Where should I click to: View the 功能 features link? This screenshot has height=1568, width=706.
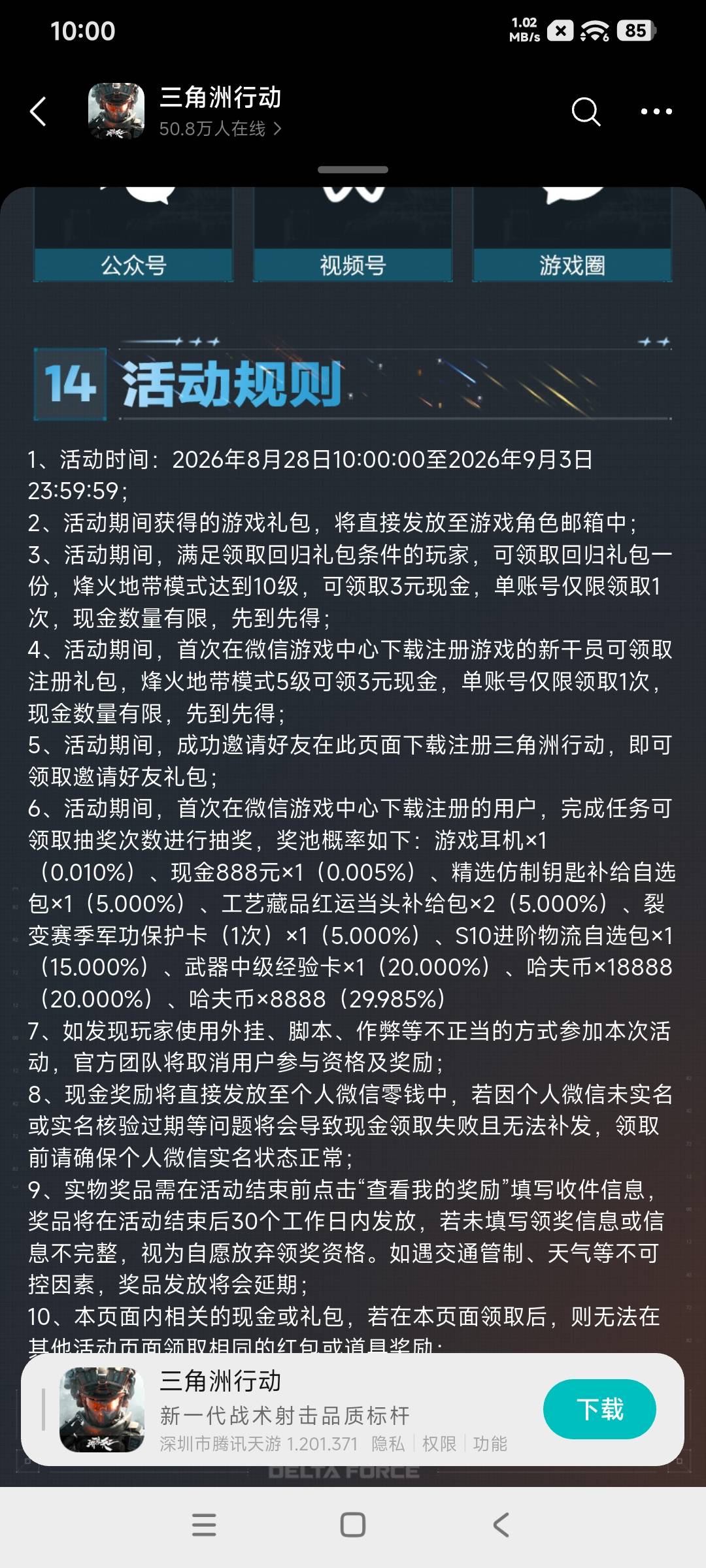pos(490,1444)
